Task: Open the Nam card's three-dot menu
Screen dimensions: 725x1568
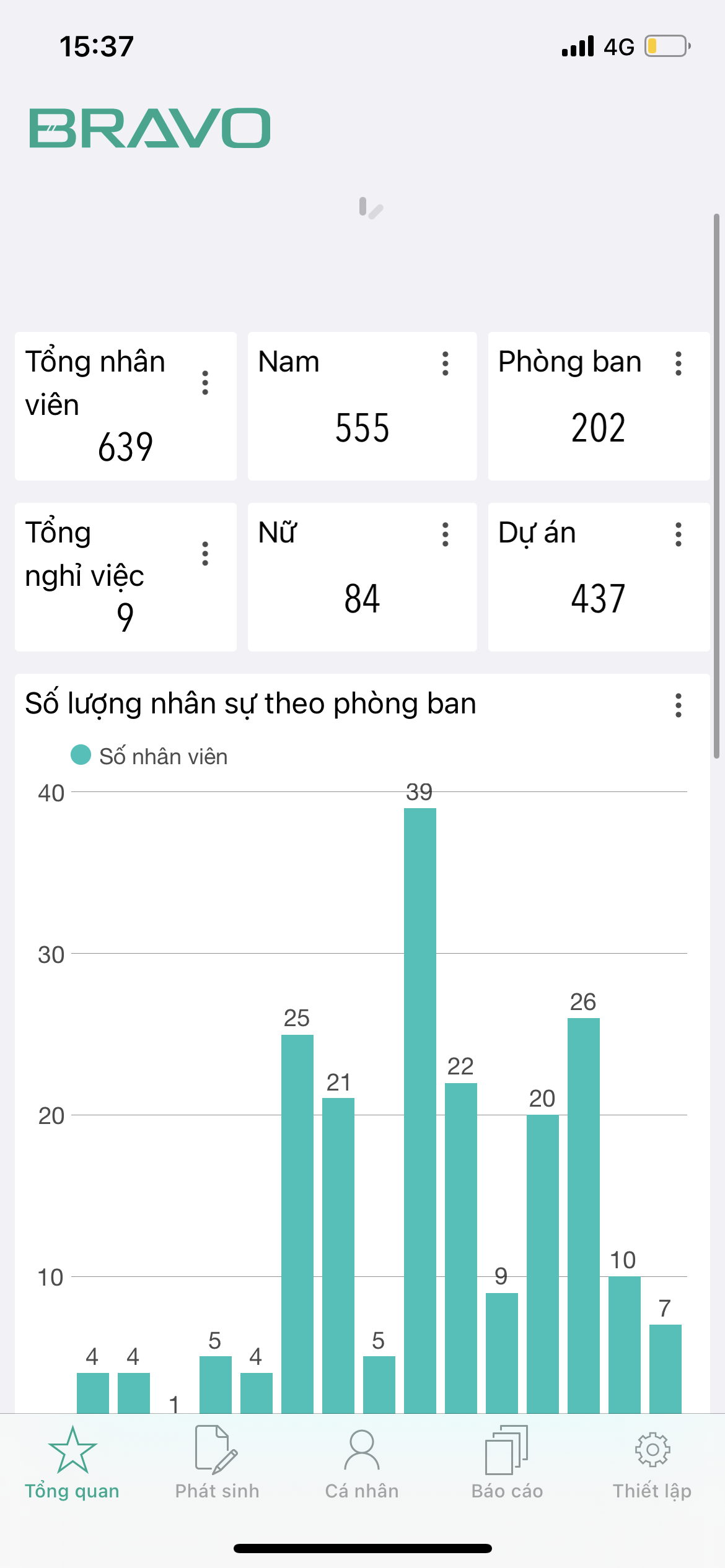Action: [445, 364]
